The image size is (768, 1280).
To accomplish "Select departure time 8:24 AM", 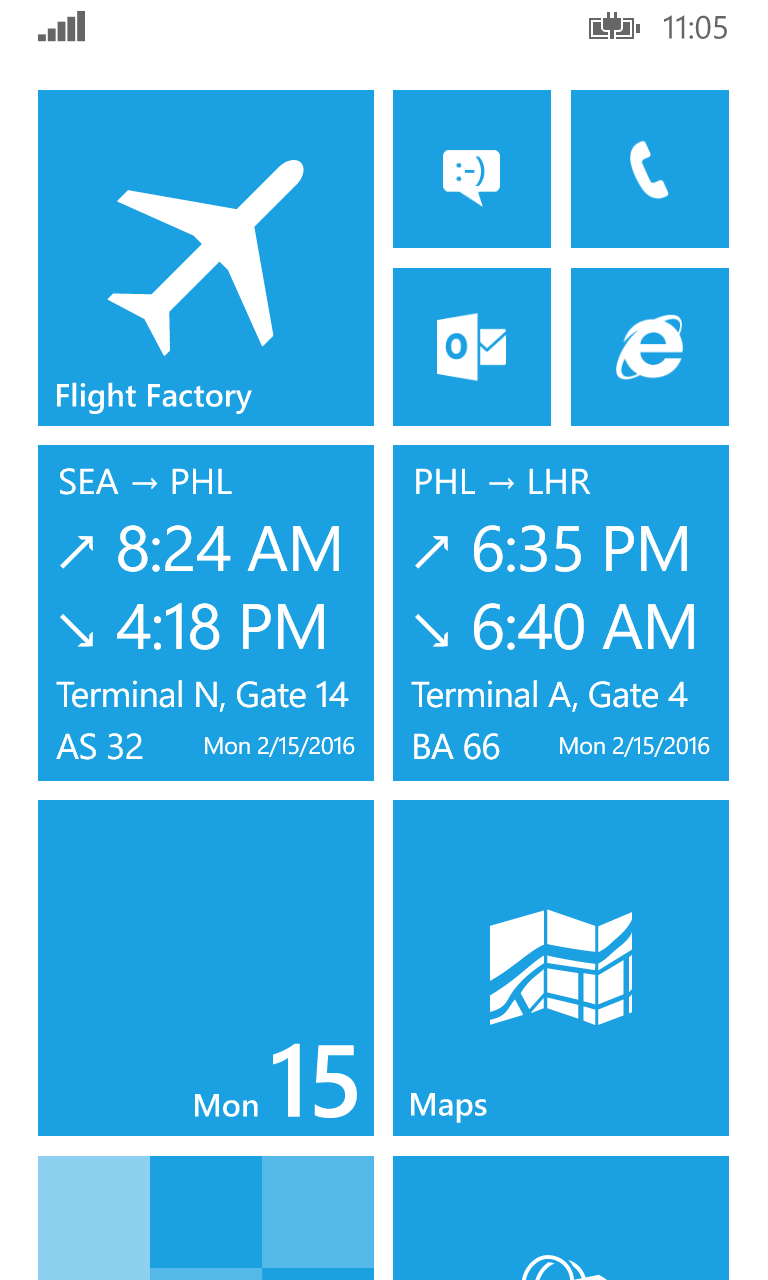I will [x=227, y=547].
